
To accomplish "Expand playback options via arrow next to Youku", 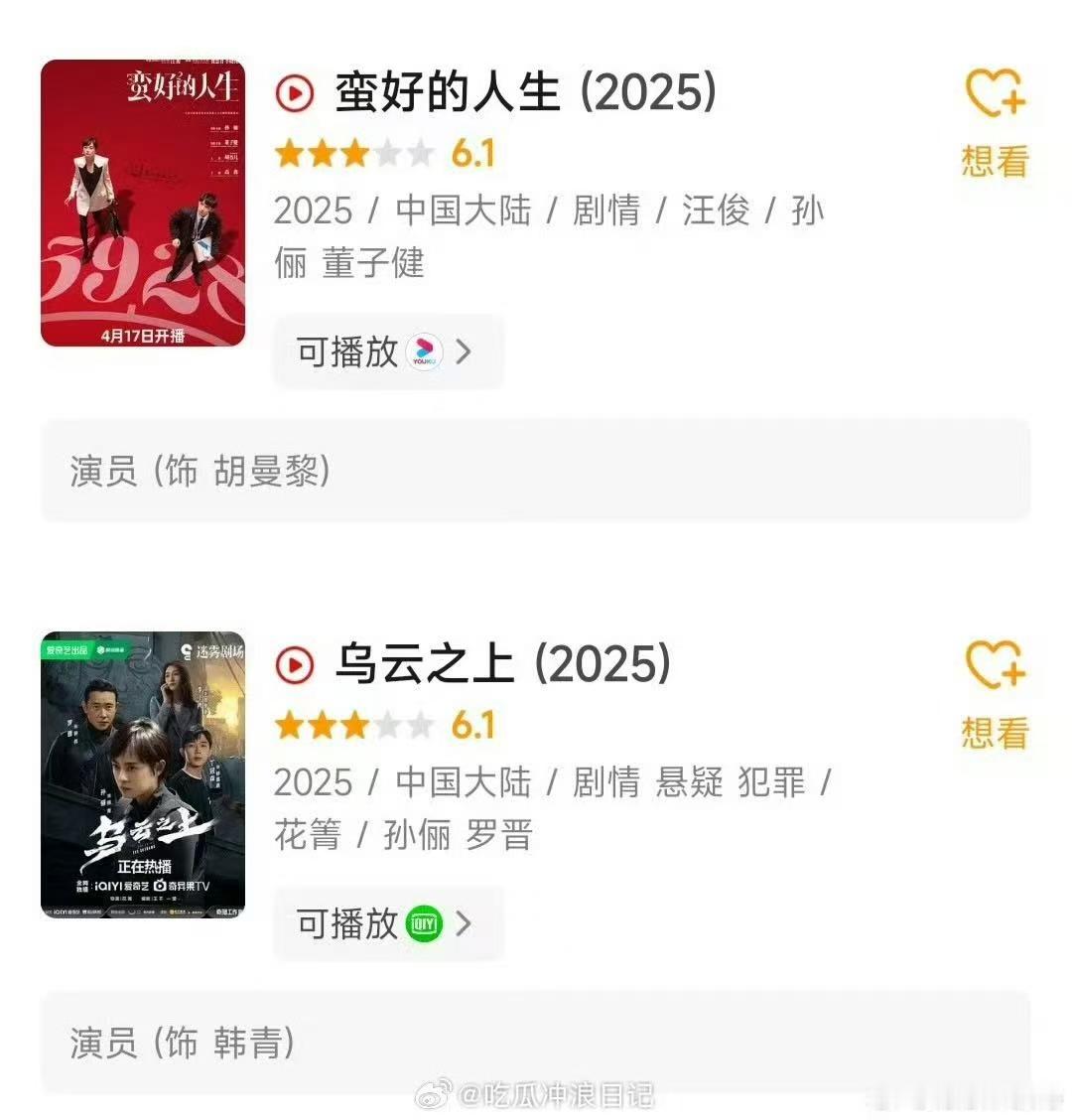I will coord(465,350).
